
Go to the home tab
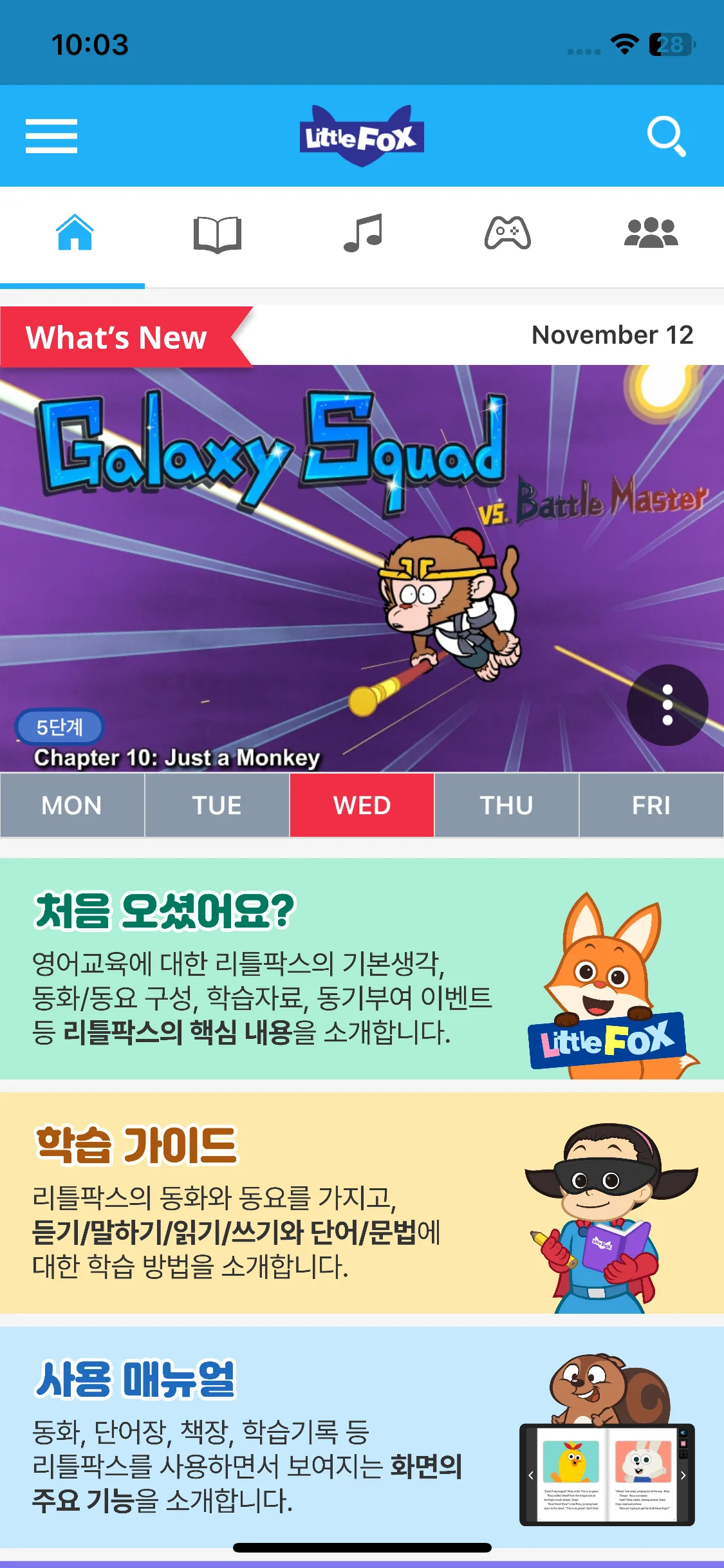(x=74, y=234)
